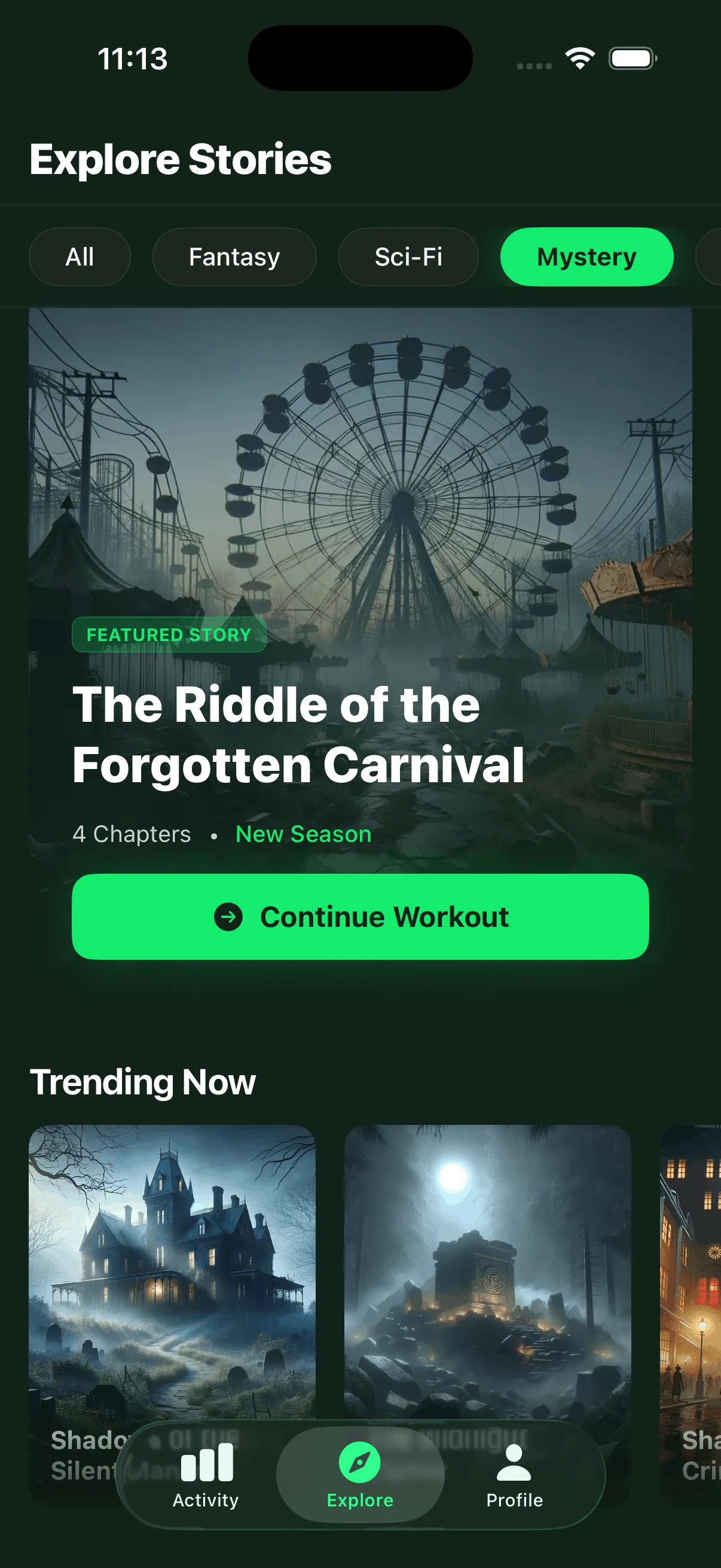This screenshot has height=1568, width=721.
Task: Tap the Continue Workout button
Action: point(360,917)
